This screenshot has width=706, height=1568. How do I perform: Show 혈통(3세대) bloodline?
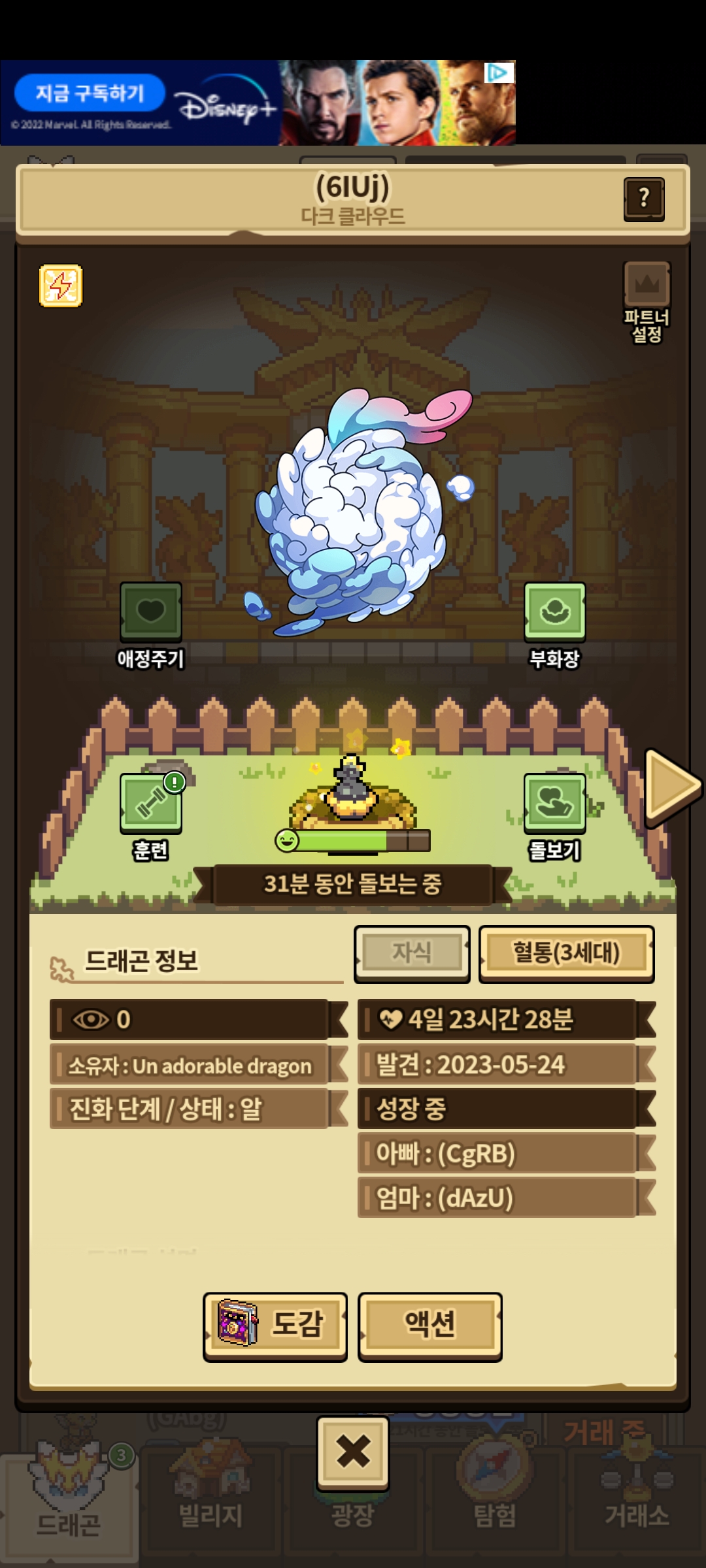point(566,953)
